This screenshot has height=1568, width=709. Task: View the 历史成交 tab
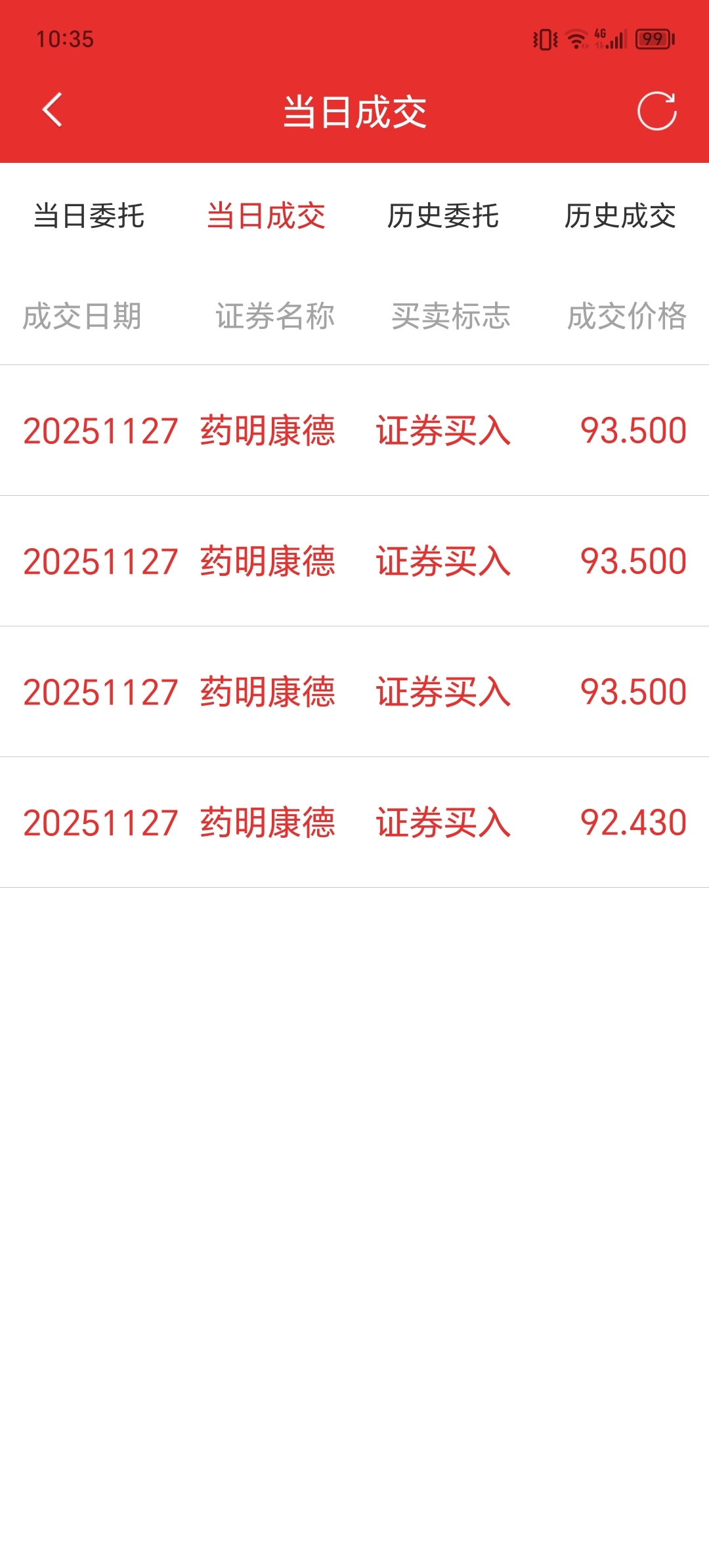click(x=620, y=216)
